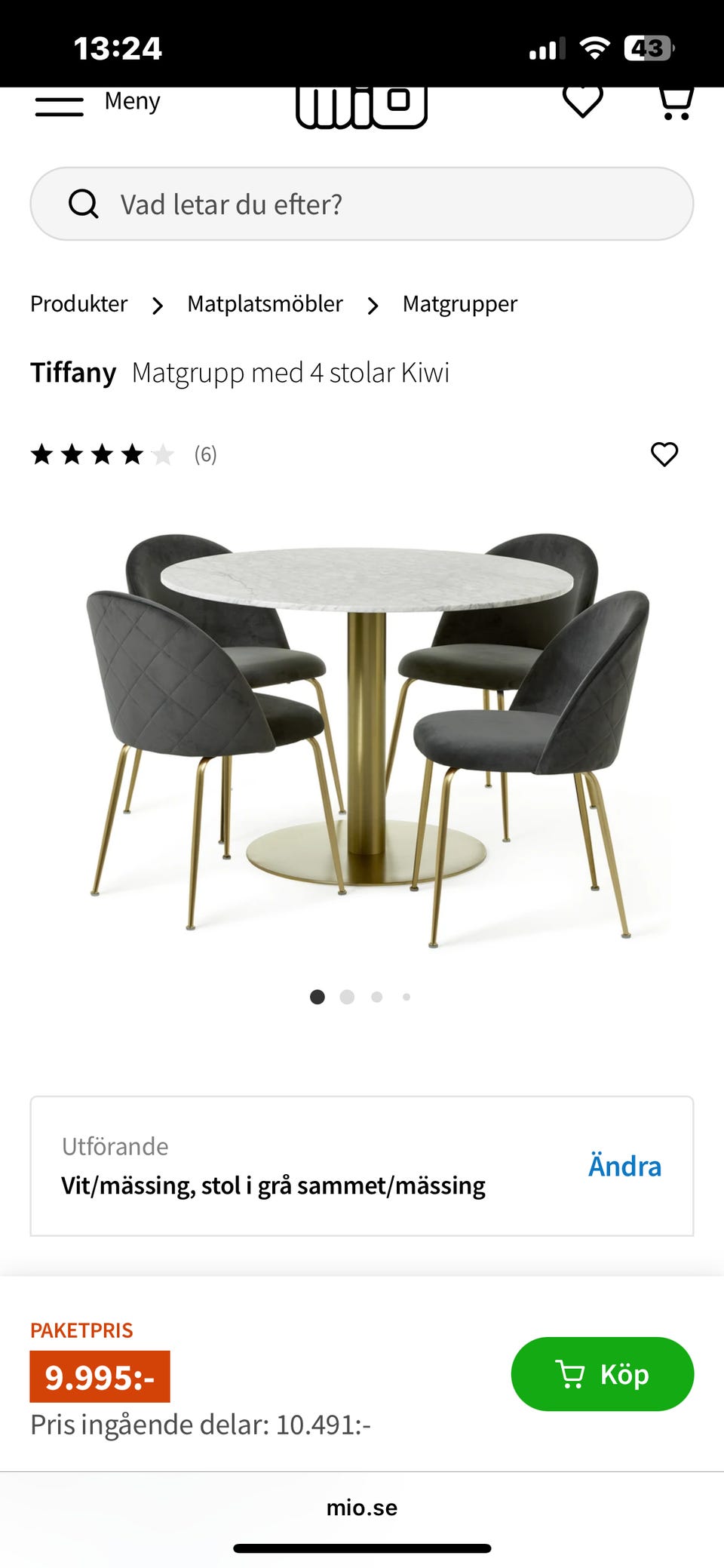Click the Mio logo
Screen dimensions: 724x1568
point(362,106)
